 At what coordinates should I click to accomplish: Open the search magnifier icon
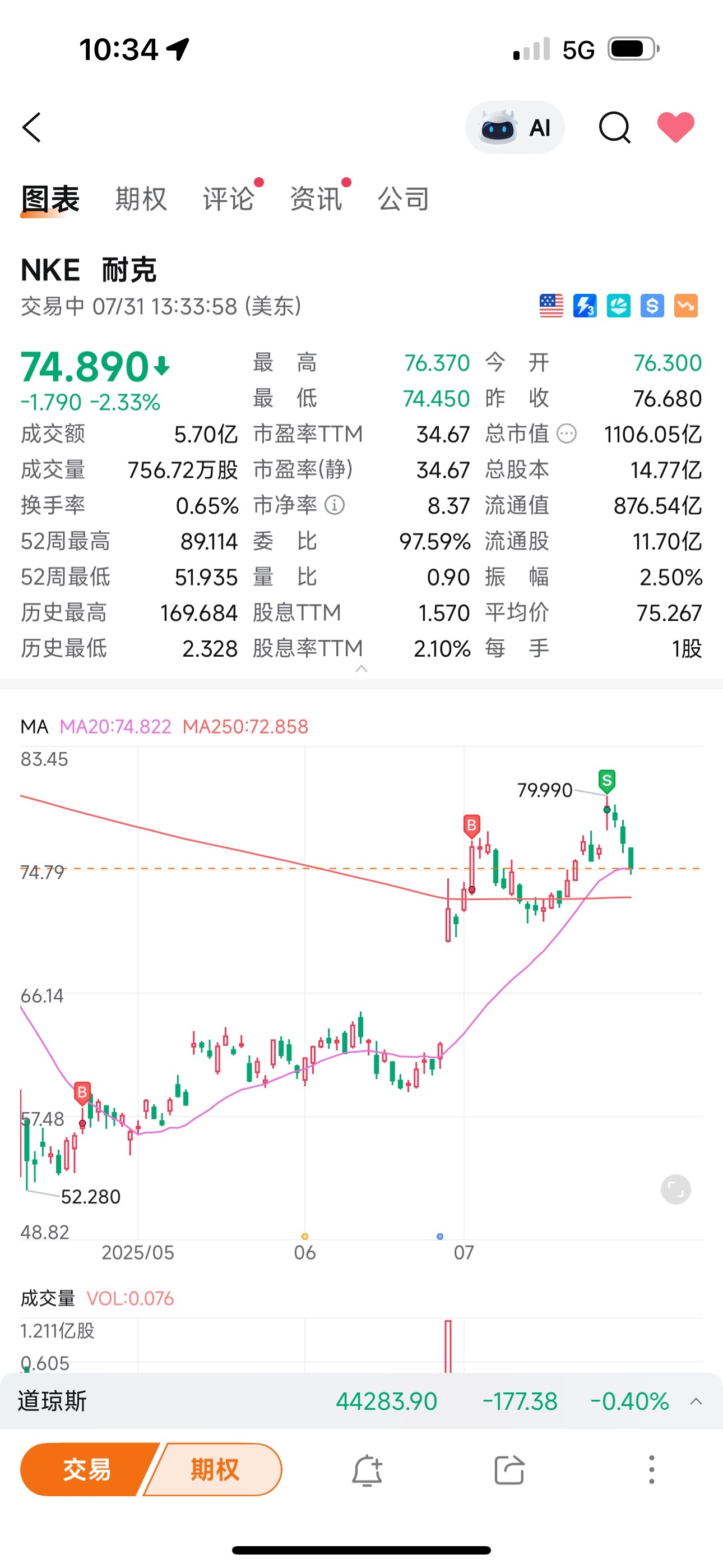coord(615,127)
